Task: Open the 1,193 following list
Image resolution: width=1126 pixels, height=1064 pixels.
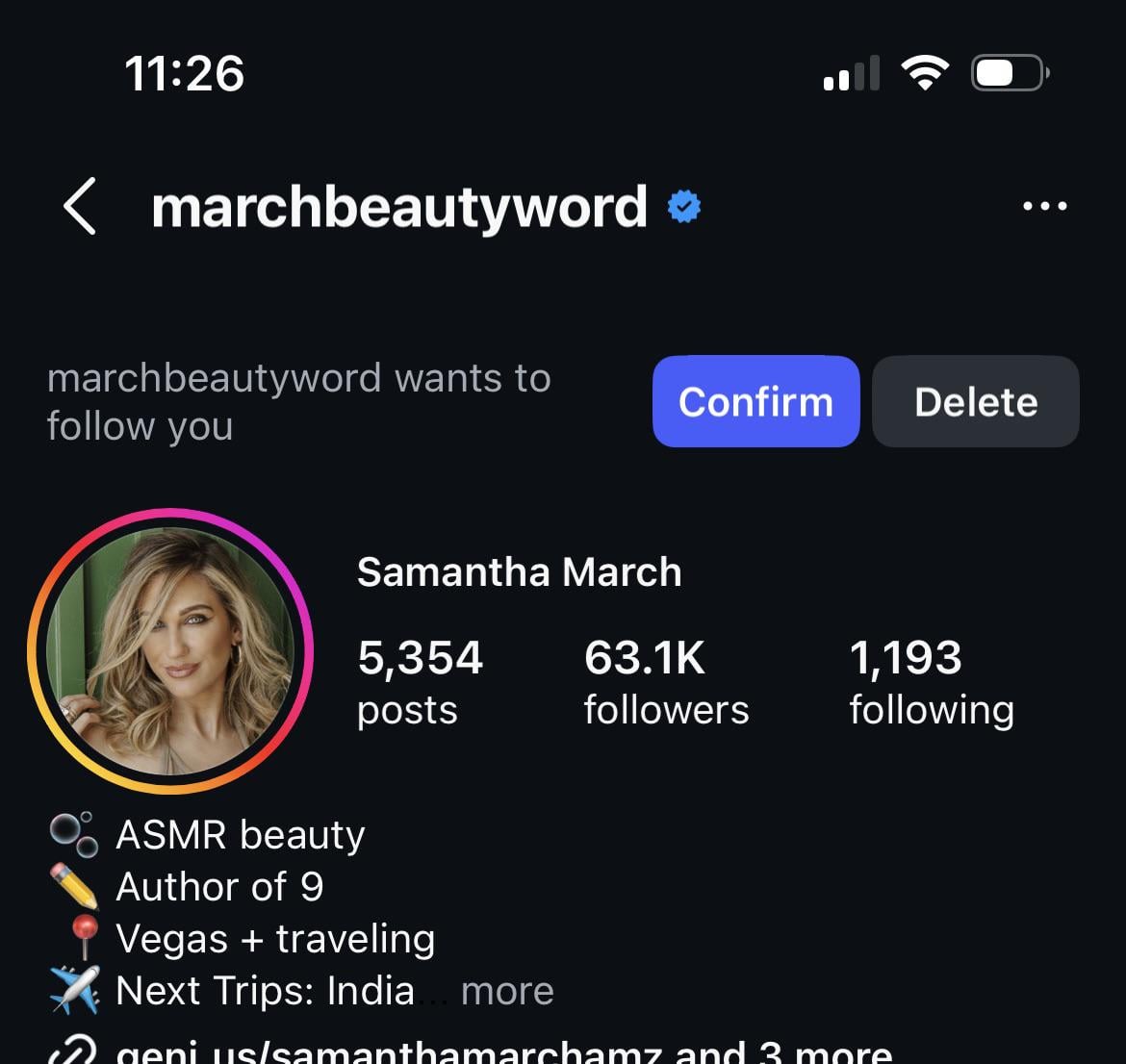Action: tap(931, 682)
